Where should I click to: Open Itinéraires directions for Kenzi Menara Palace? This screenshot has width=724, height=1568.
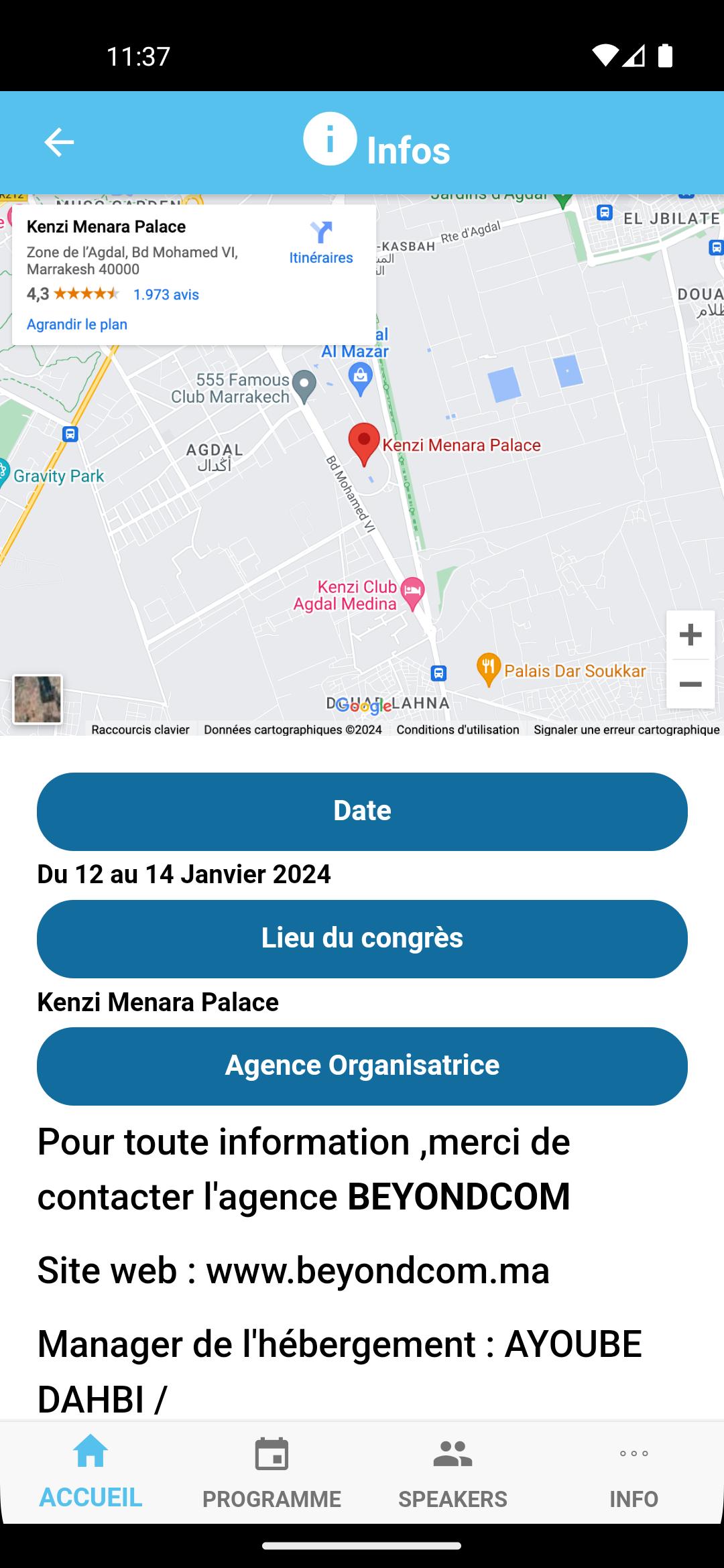(x=321, y=243)
